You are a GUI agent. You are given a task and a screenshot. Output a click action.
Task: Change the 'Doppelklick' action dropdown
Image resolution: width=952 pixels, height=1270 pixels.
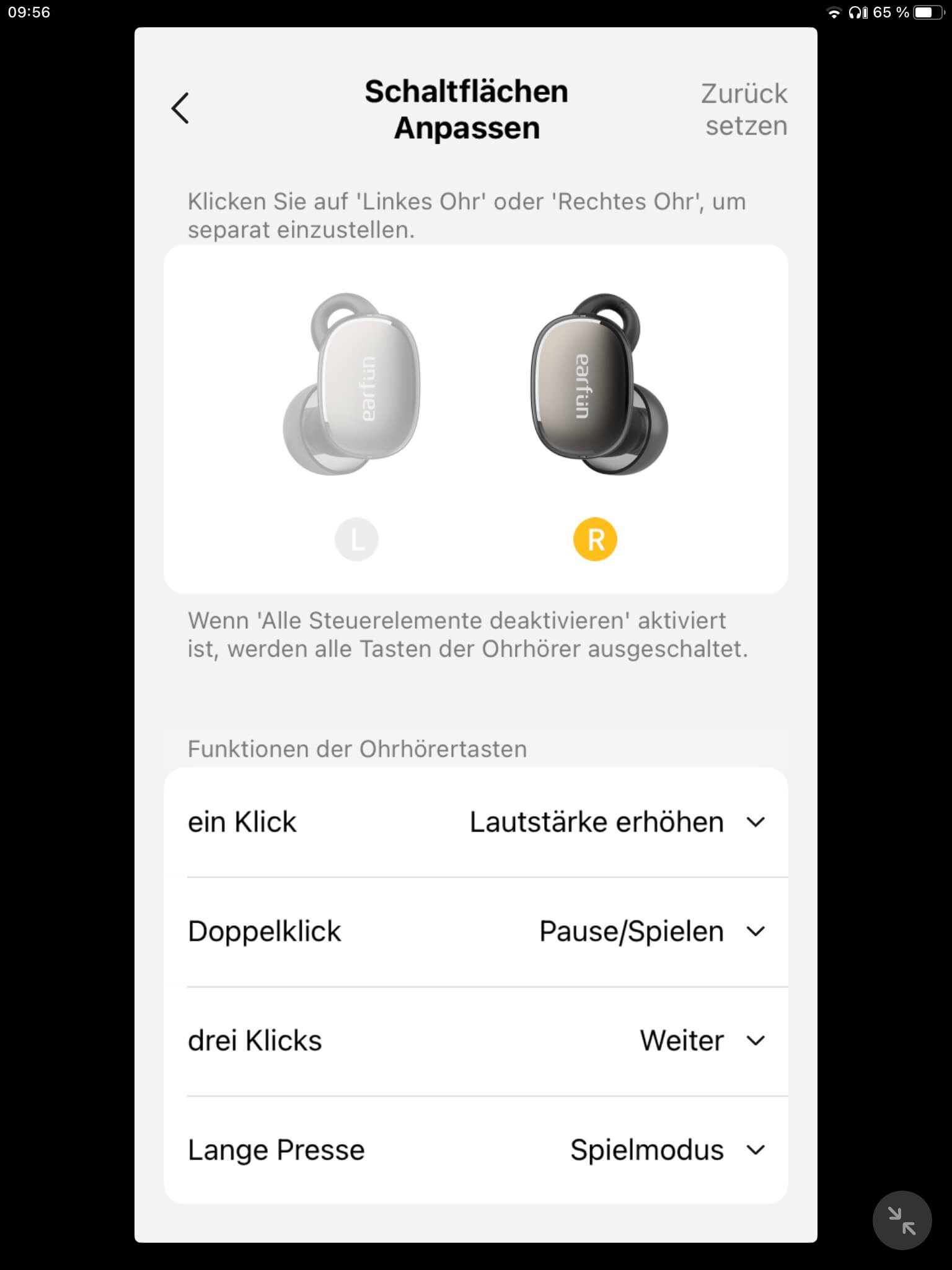(x=476, y=931)
